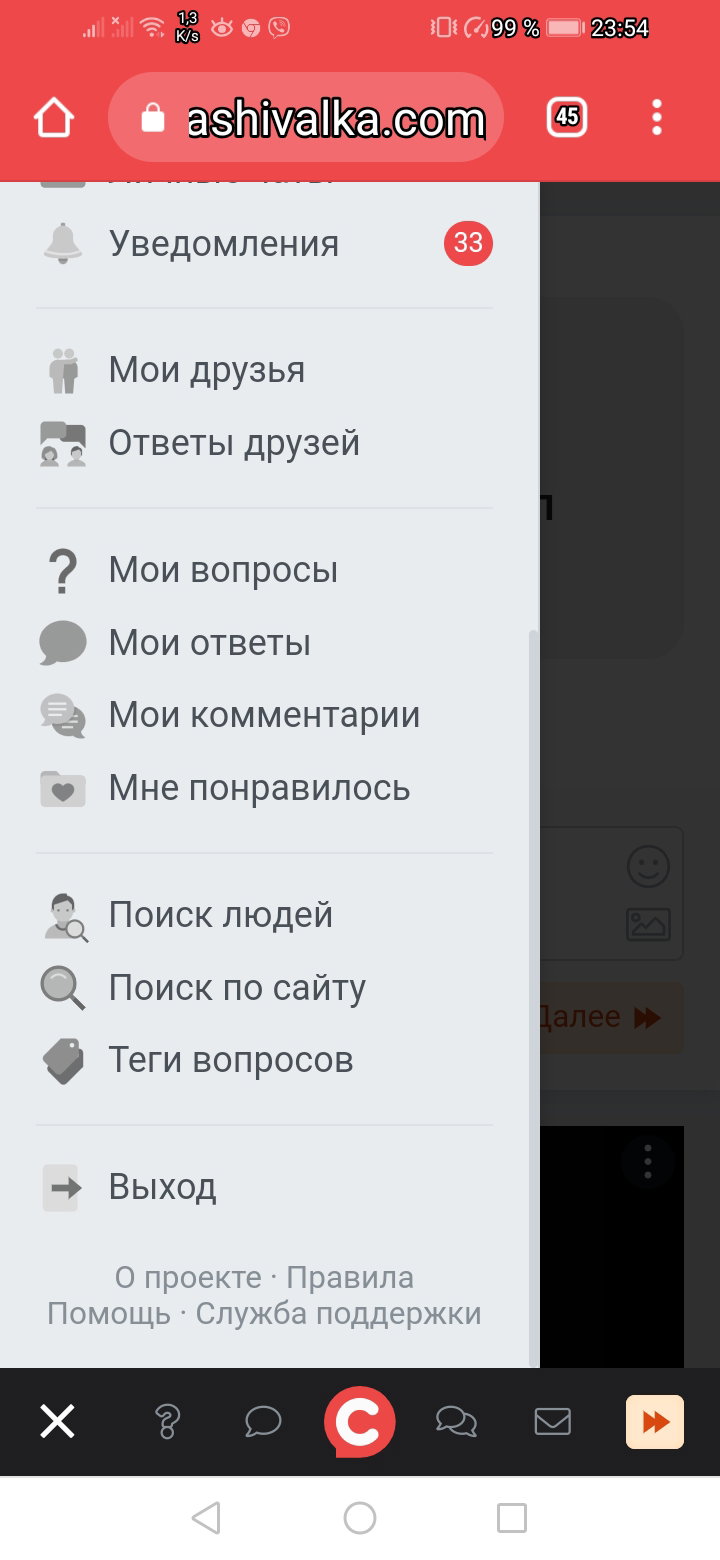Open the О проекте link

(188, 1277)
